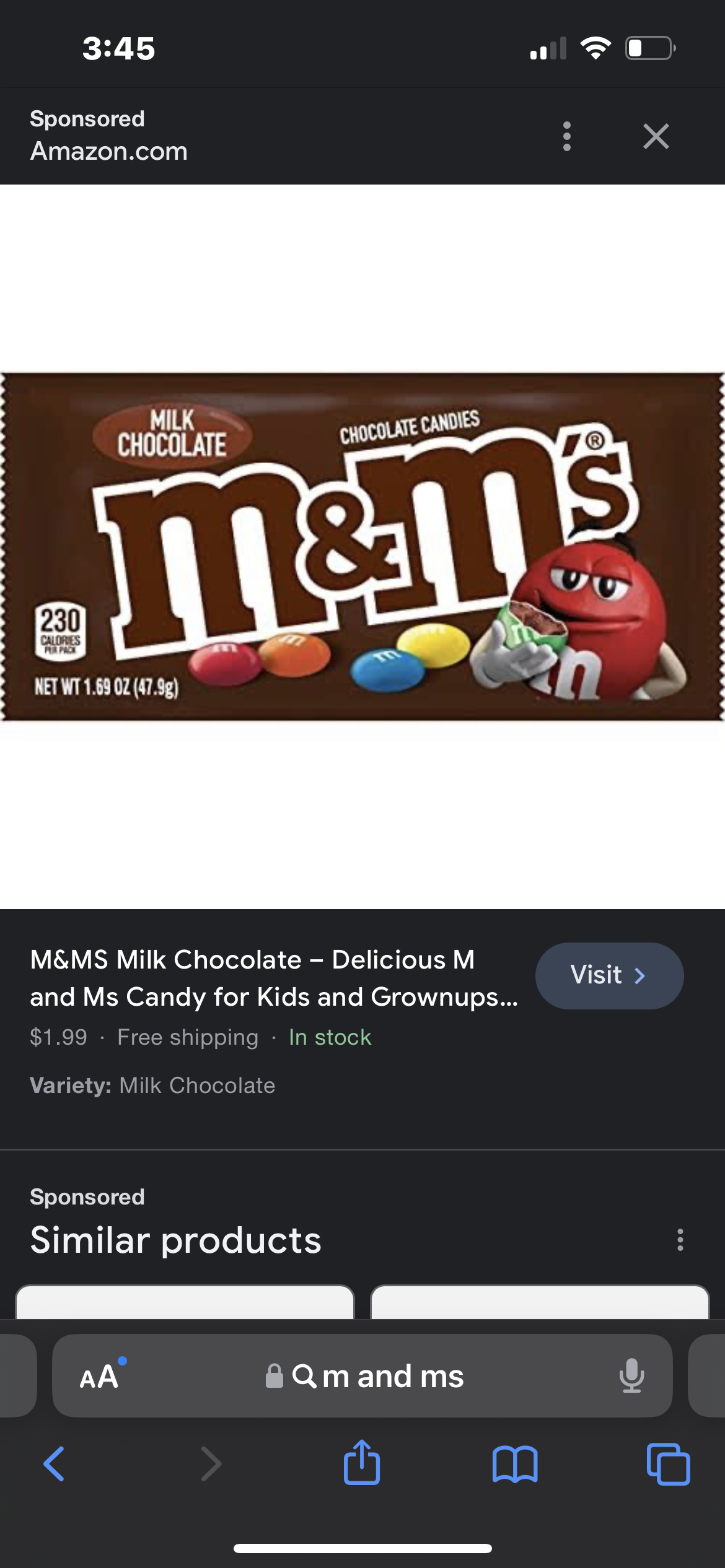The image size is (725, 1568).
Task: Tap the Visit button
Action: 609,976
